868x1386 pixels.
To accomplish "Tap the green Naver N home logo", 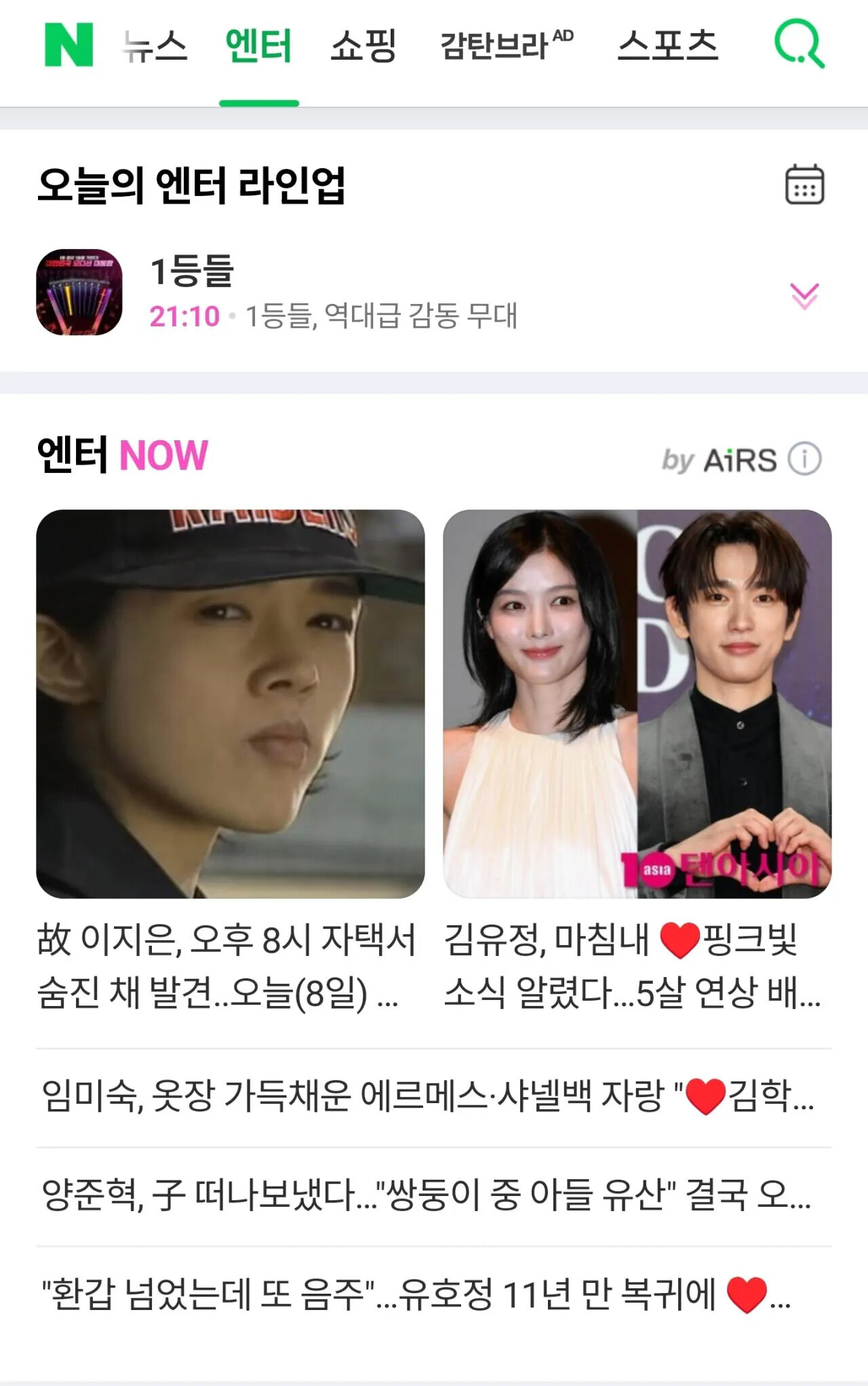I will click(68, 45).
